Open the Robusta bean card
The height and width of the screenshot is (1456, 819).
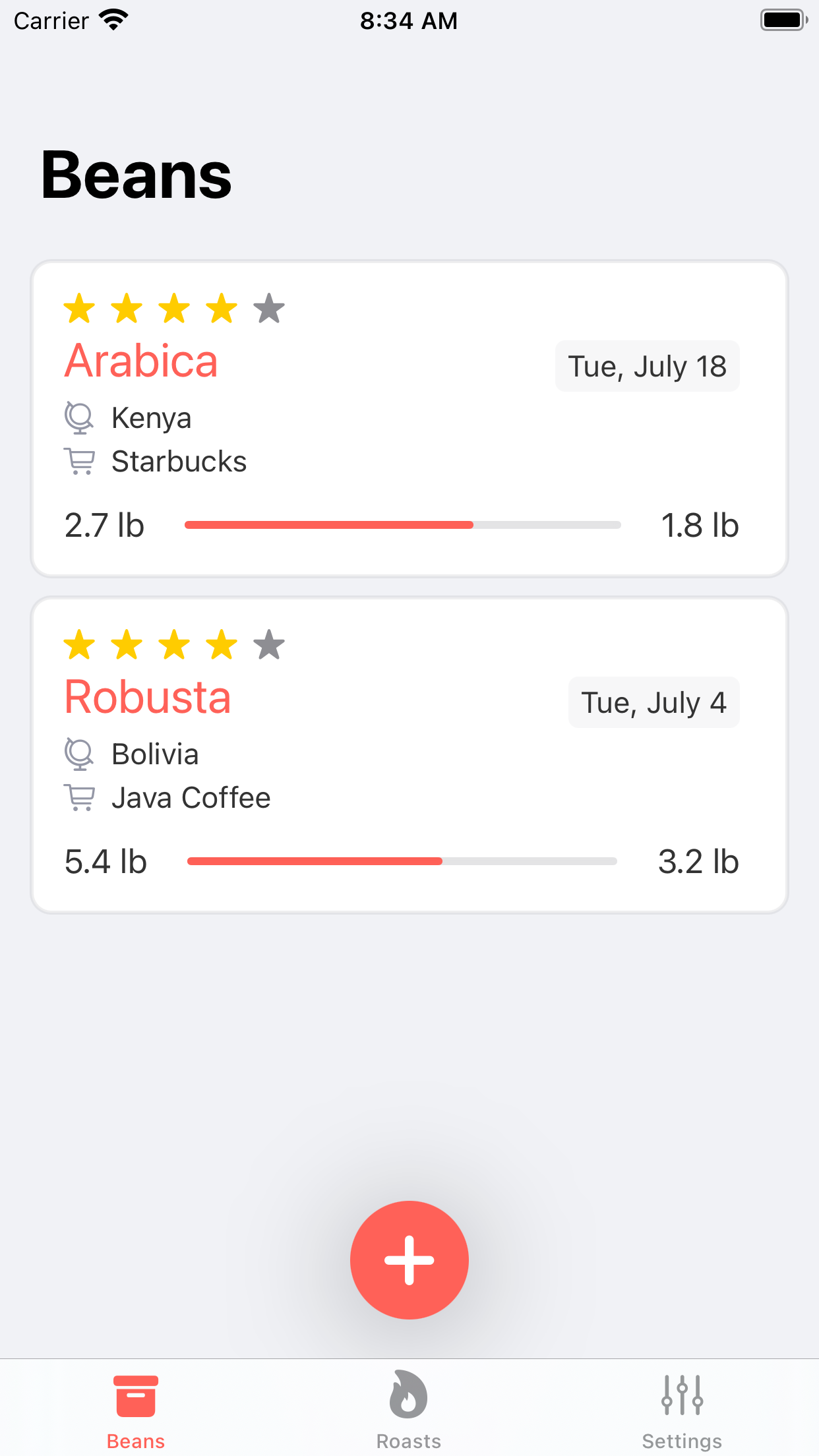[x=409, y=755]
